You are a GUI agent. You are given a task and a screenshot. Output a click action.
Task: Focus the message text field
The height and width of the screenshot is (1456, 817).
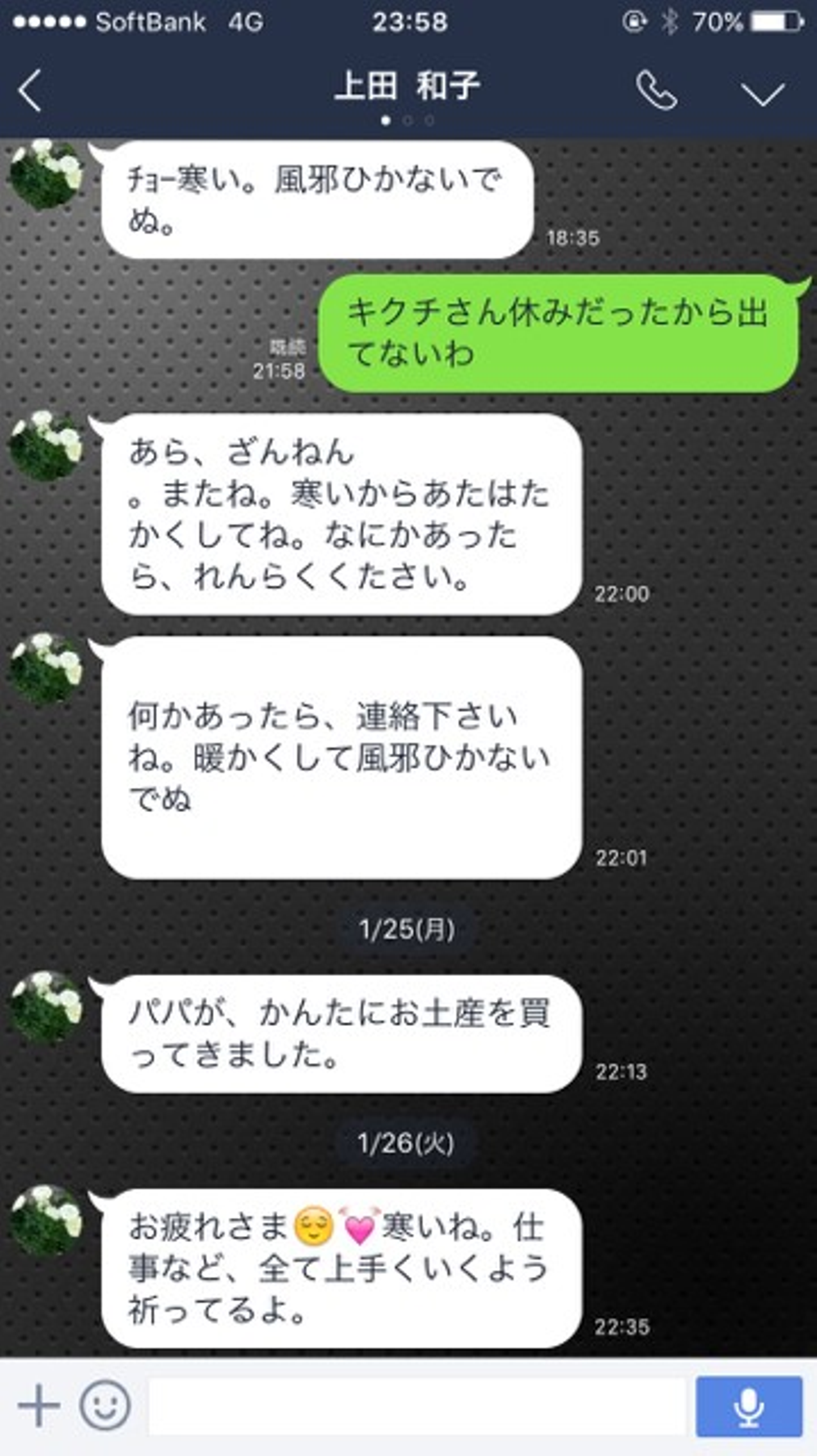(417, 1407)
